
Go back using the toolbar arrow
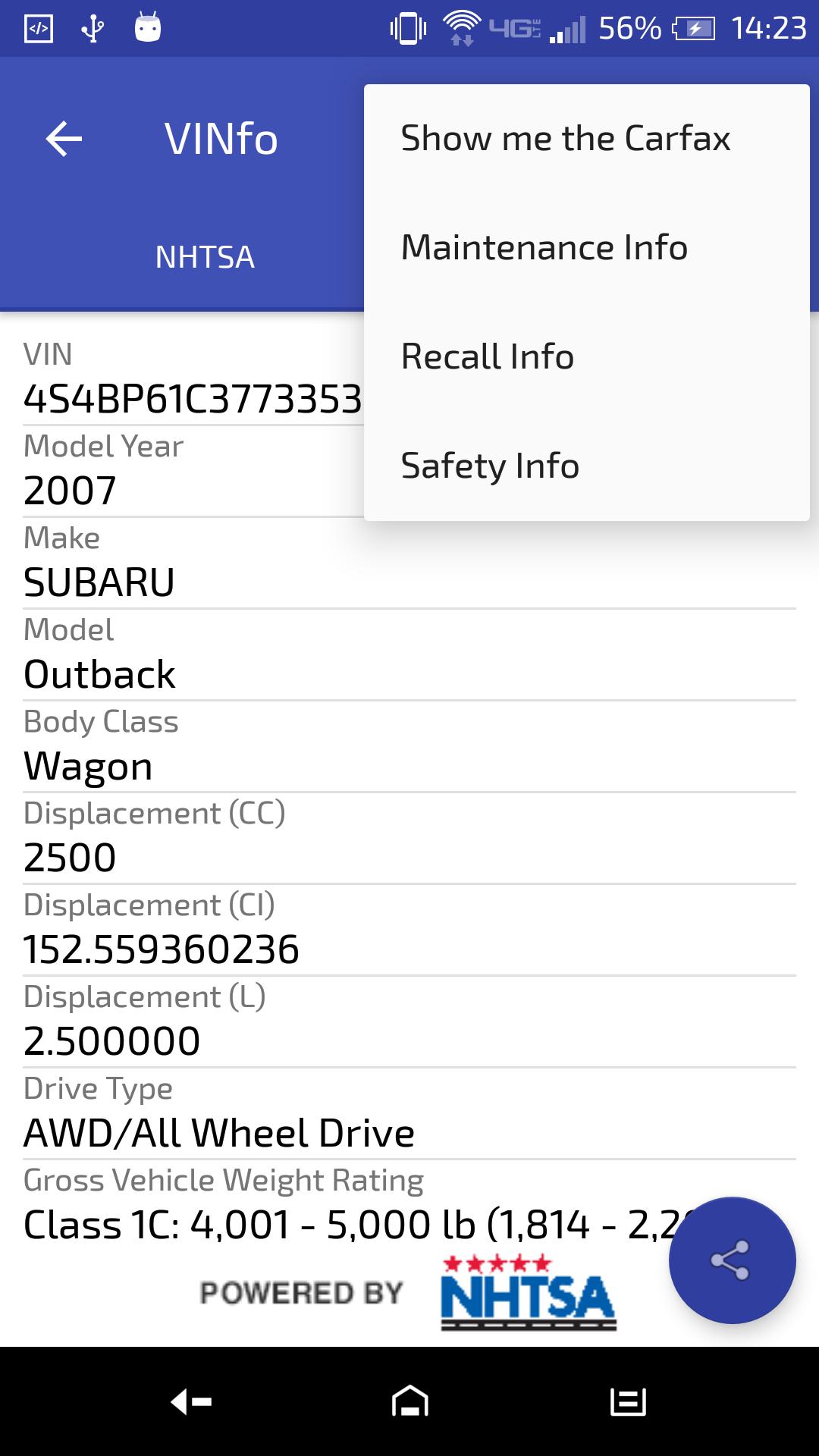(x=64, y=140)
